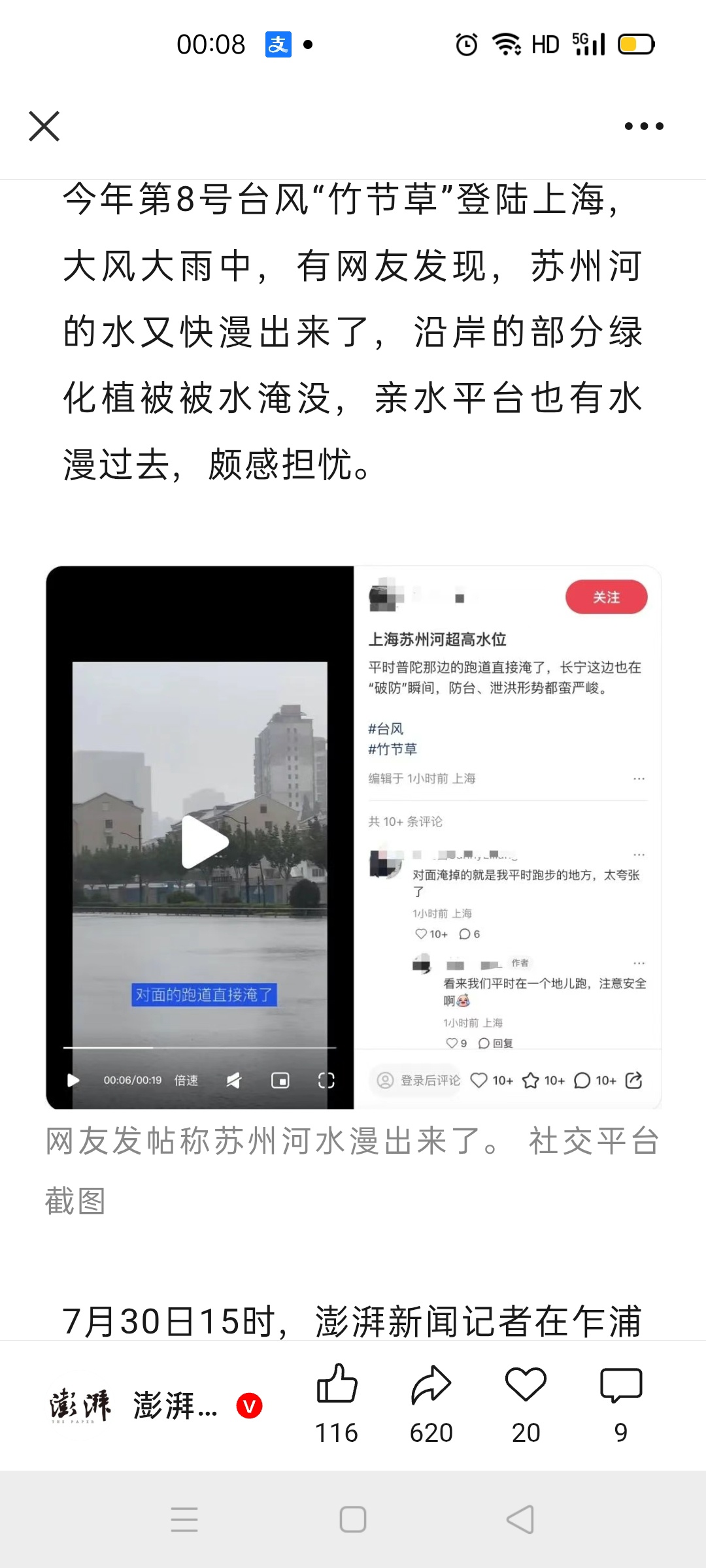Open the Suzhou River post screenshot image
Image resolution: width=706 pixels, height=1568 pixels.
(353, 837)
